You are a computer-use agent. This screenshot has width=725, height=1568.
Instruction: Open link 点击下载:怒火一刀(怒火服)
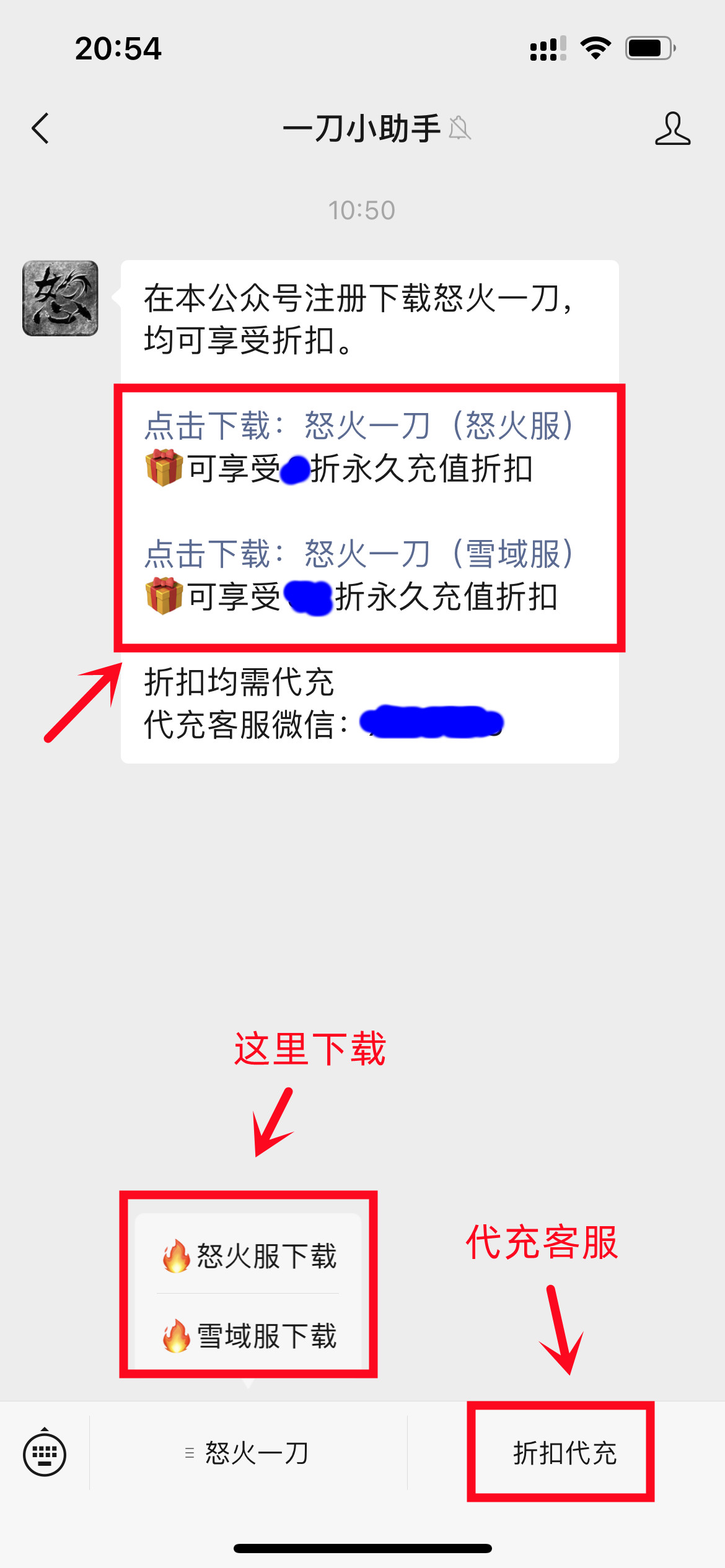359,426
